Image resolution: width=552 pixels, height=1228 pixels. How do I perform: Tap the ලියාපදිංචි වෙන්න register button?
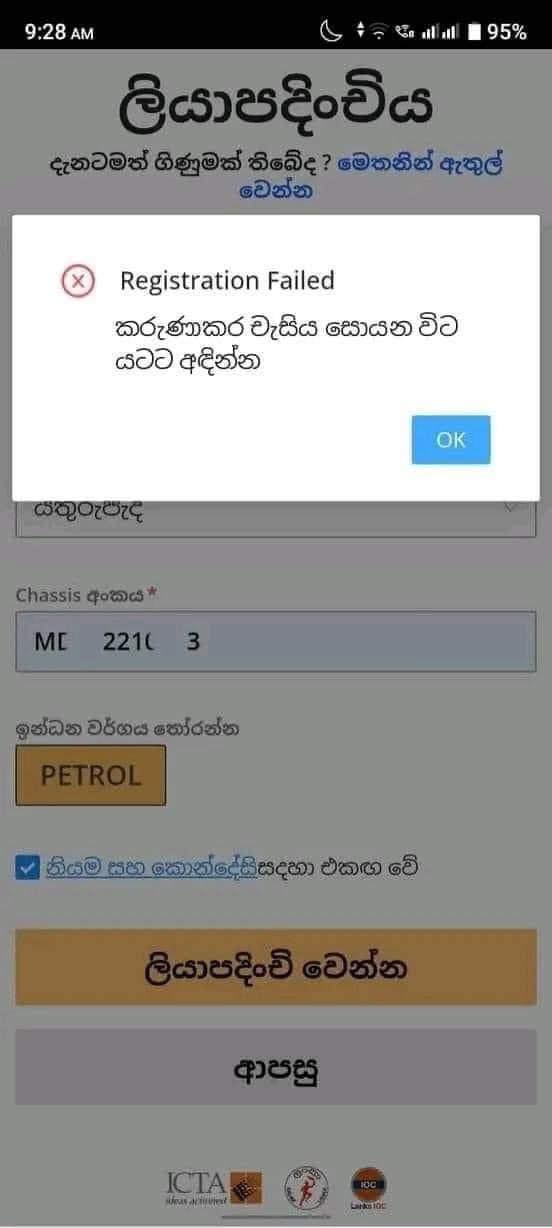coord(276,967)
